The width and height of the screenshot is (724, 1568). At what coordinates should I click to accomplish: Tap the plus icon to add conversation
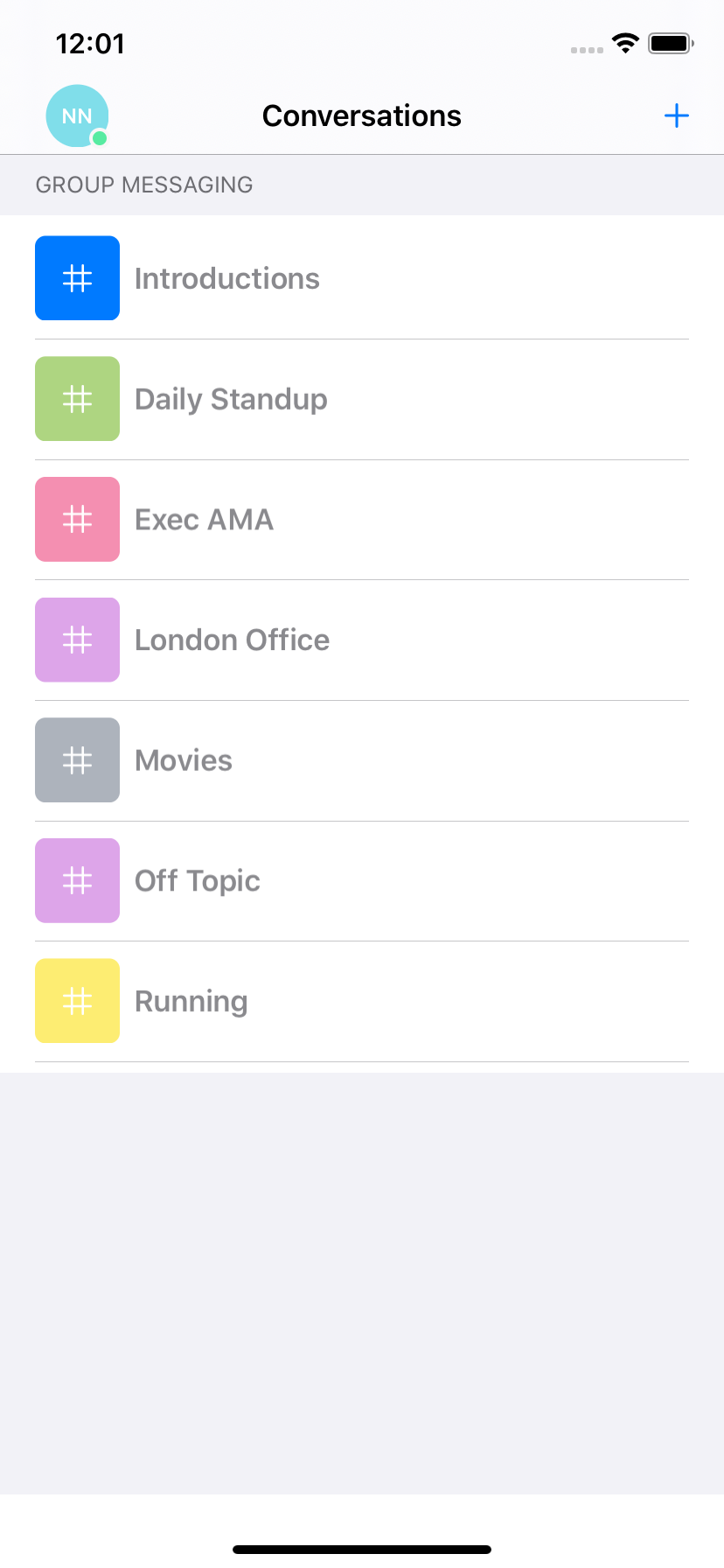coord(676,115)
